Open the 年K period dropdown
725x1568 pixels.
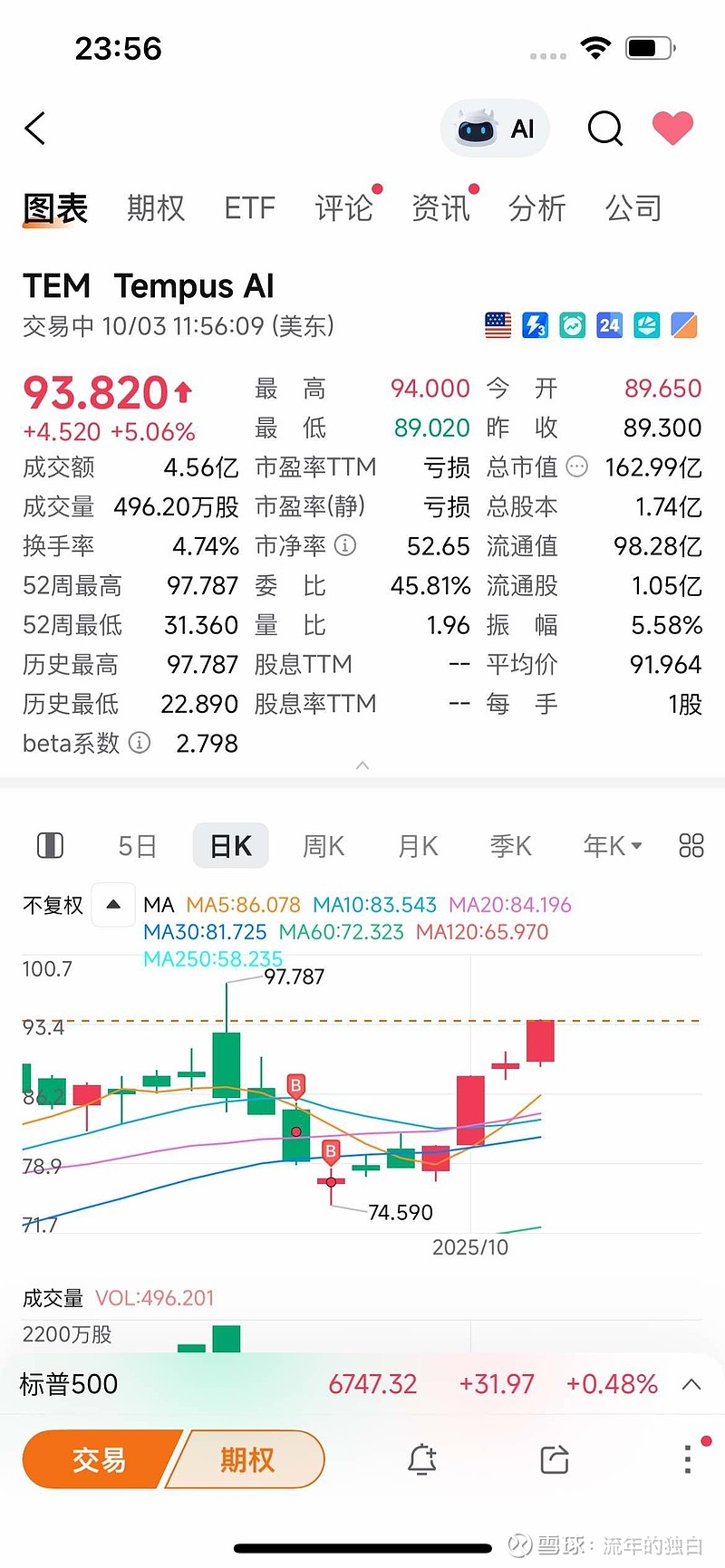(613, 846)
